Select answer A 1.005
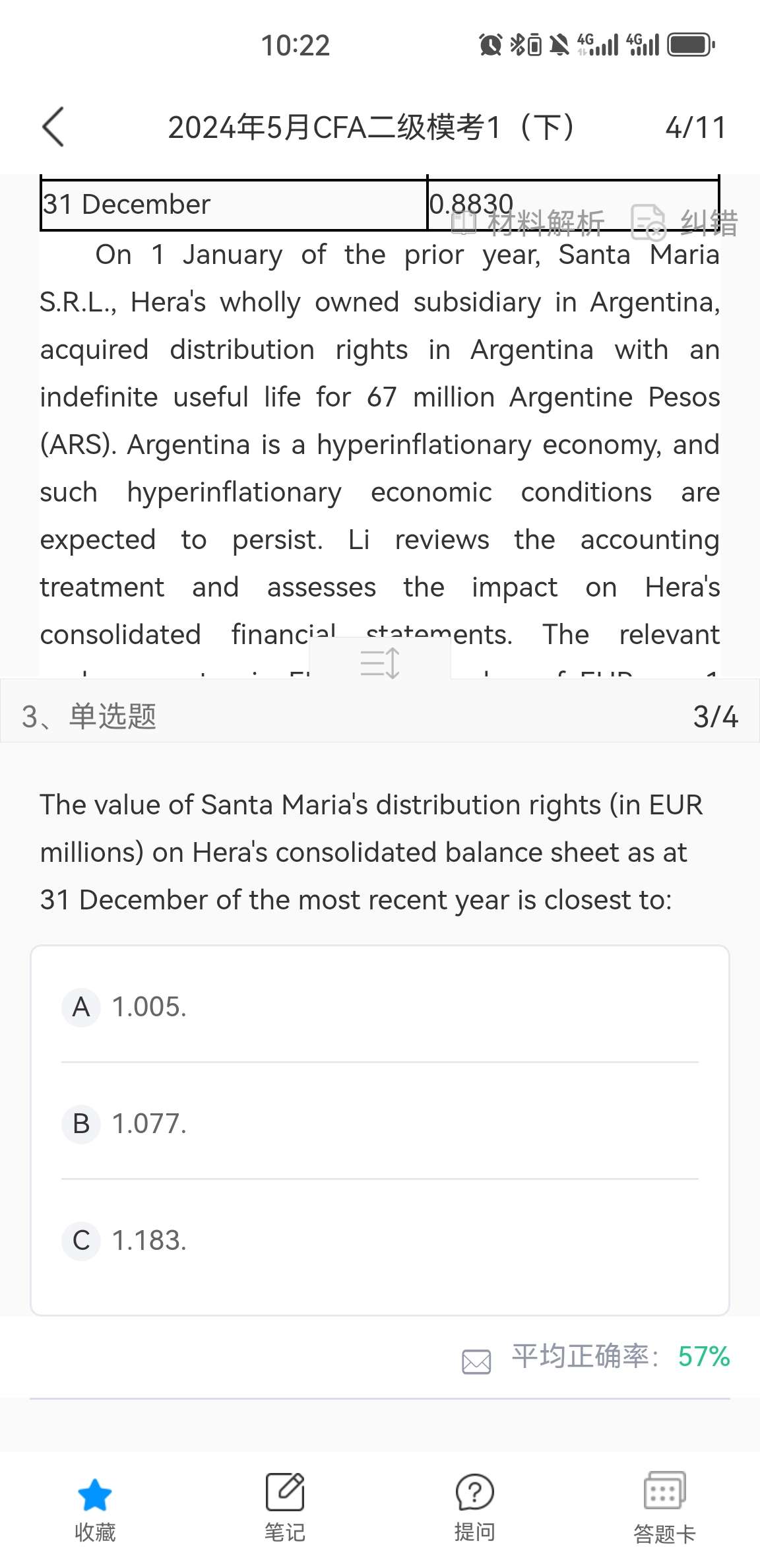Image resolution: width=760 pixels, height=1568 pixels. [x=380, y=1007]
